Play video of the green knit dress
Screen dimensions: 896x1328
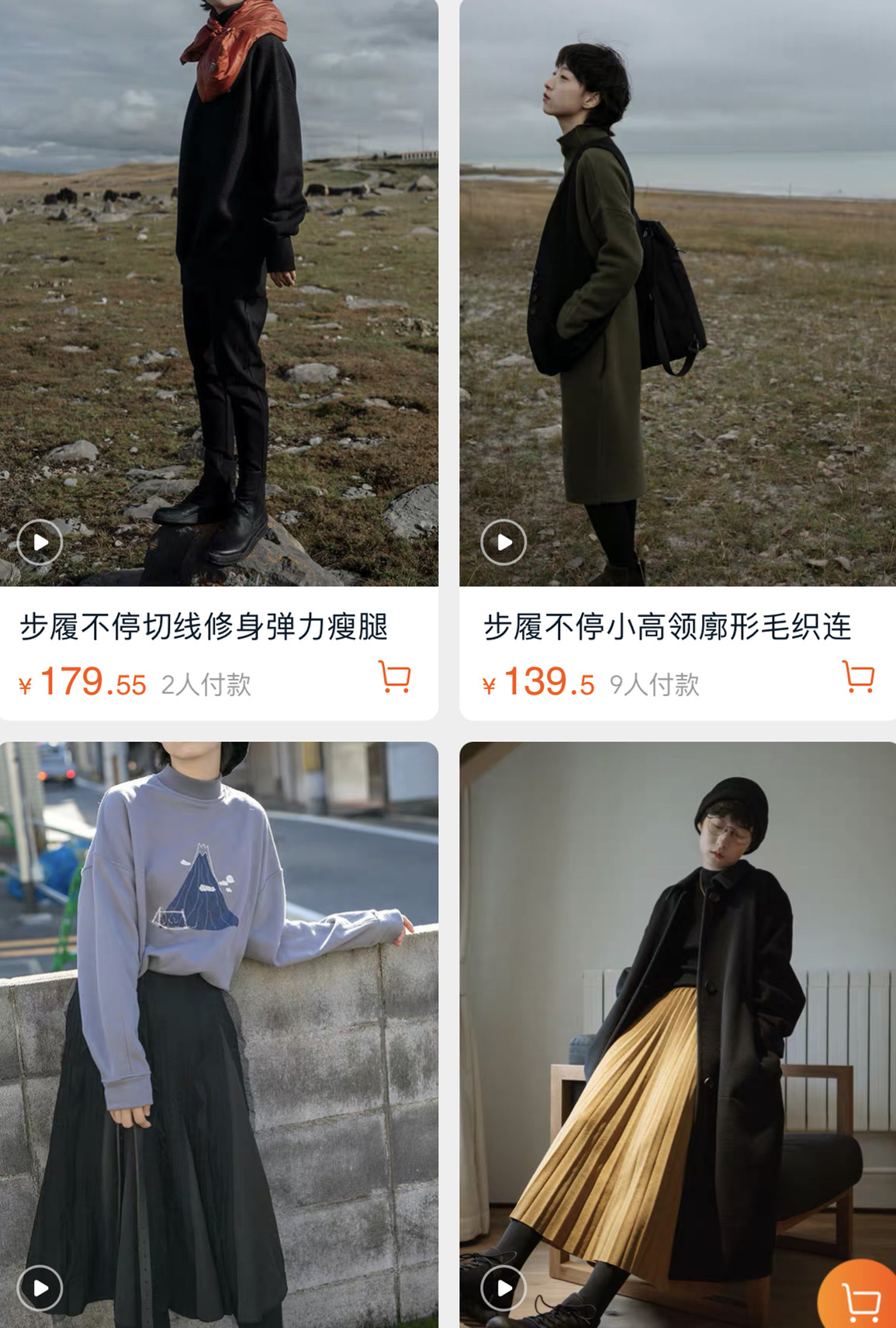pos(503,542)
